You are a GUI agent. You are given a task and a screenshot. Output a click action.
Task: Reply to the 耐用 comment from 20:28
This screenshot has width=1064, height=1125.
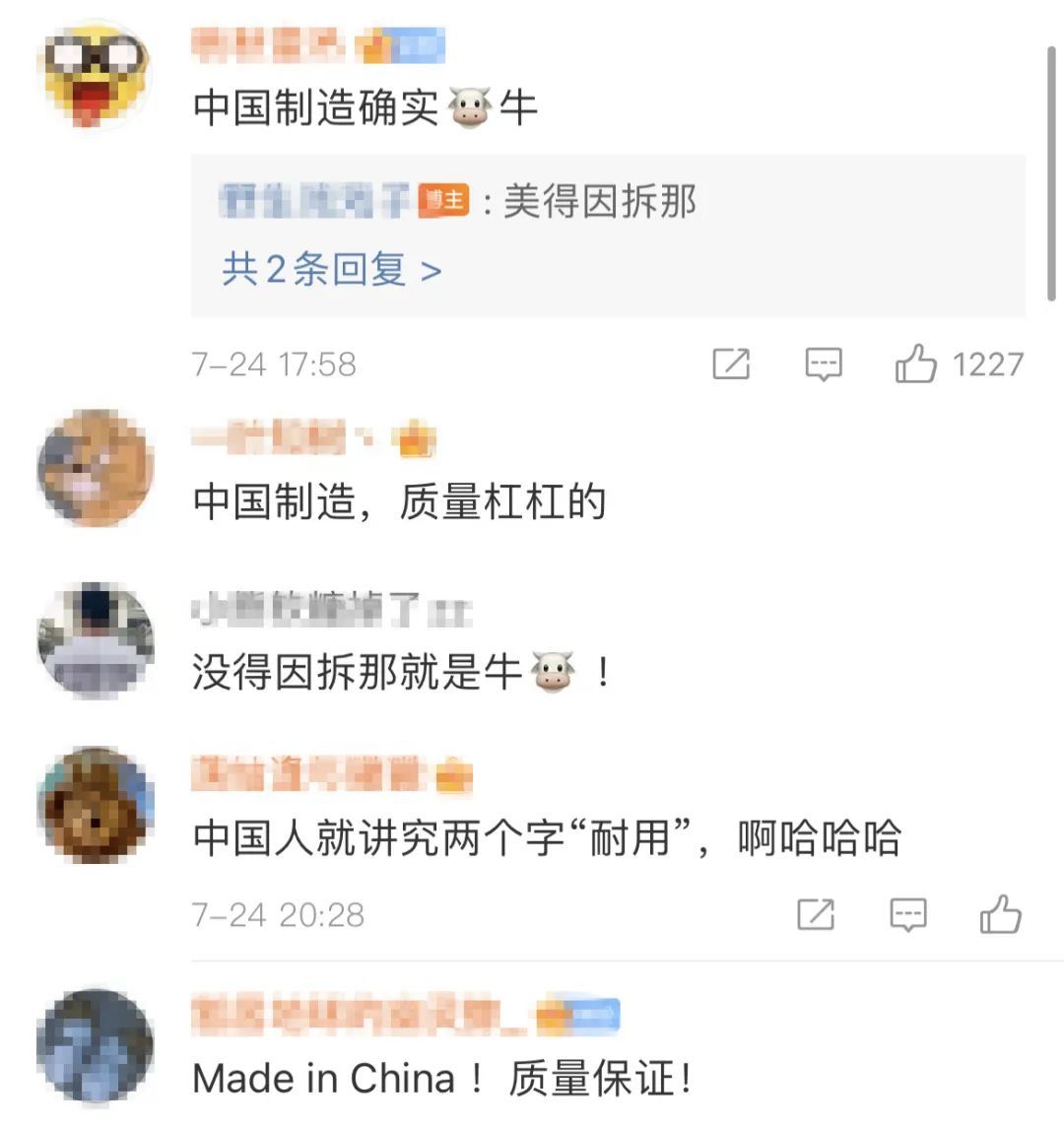click(x=907, y=915)
